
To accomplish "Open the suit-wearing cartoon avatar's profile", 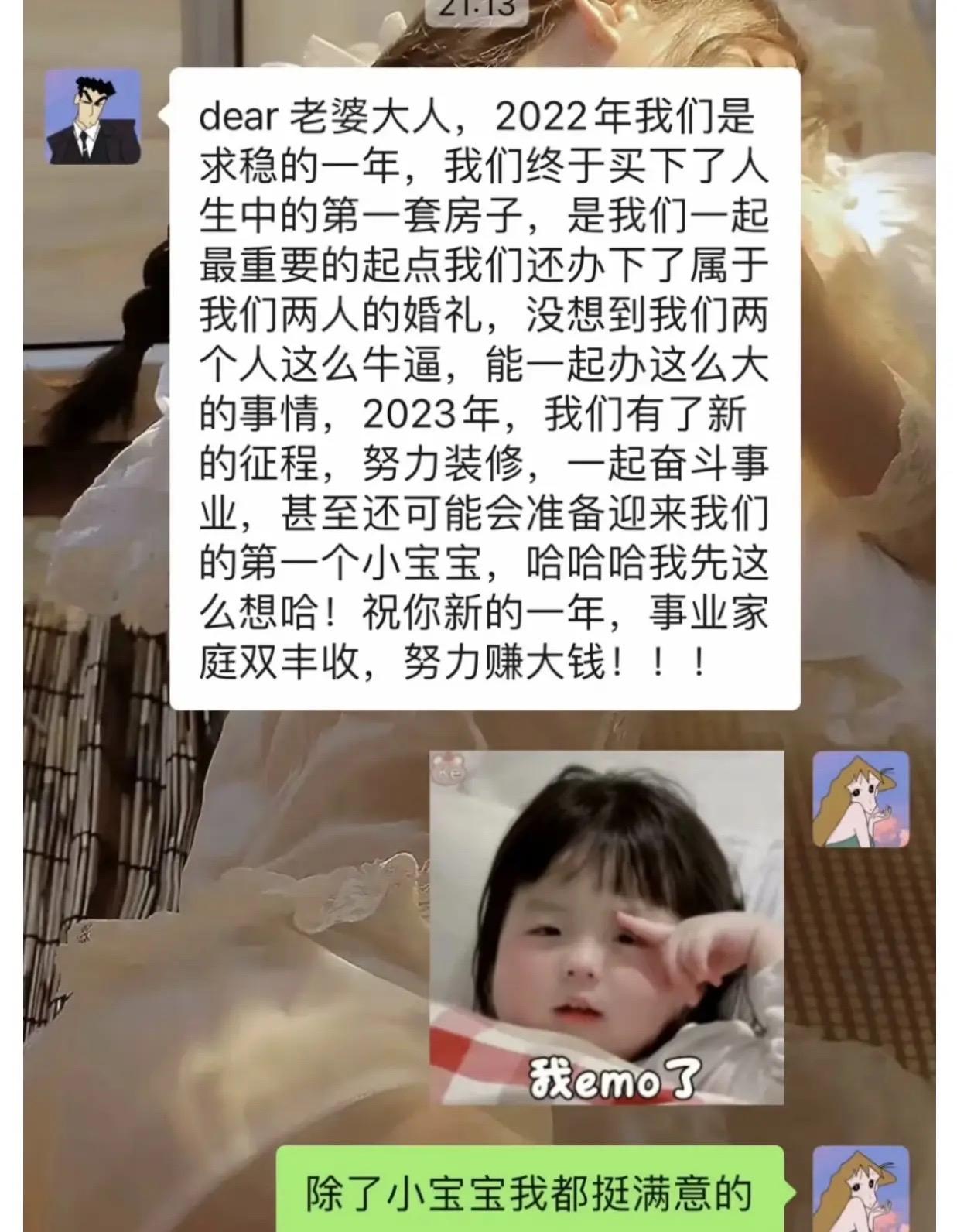I will tap(94, 117).
